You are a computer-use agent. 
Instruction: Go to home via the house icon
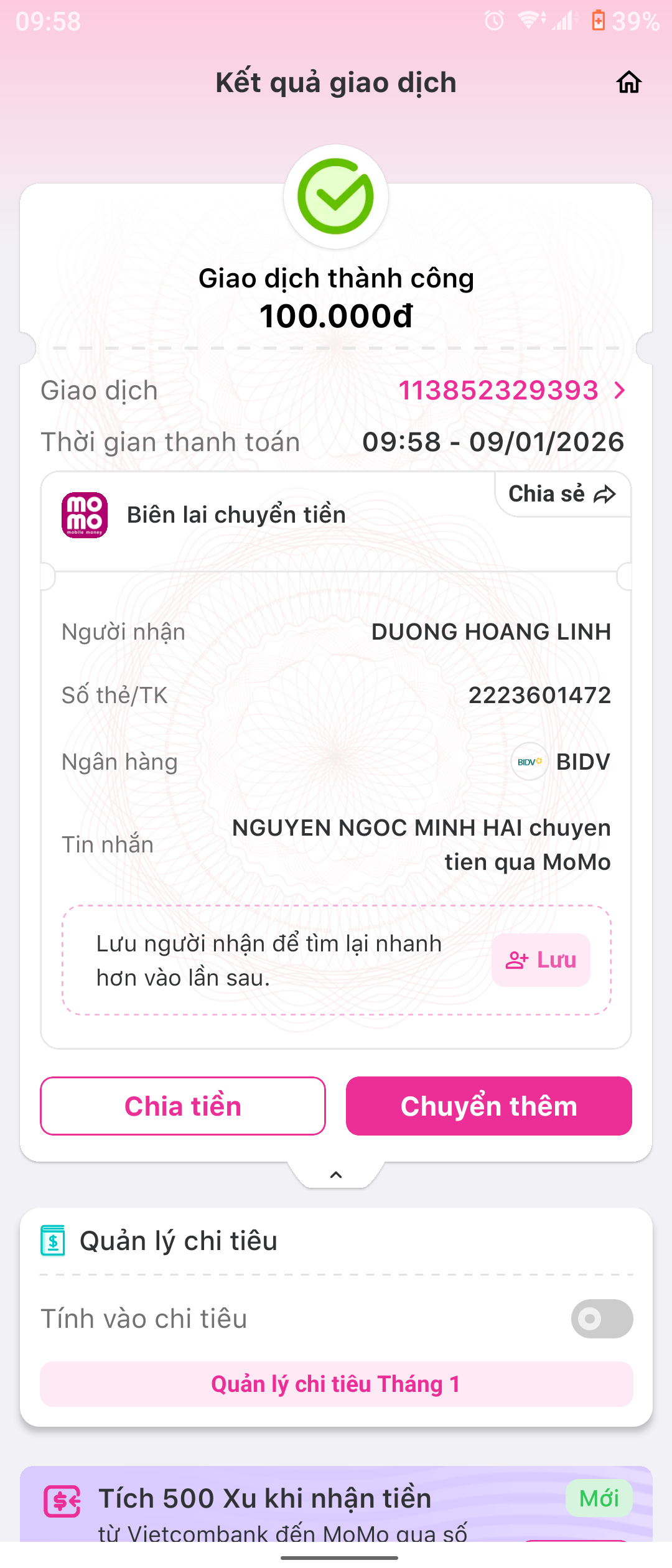628,82
